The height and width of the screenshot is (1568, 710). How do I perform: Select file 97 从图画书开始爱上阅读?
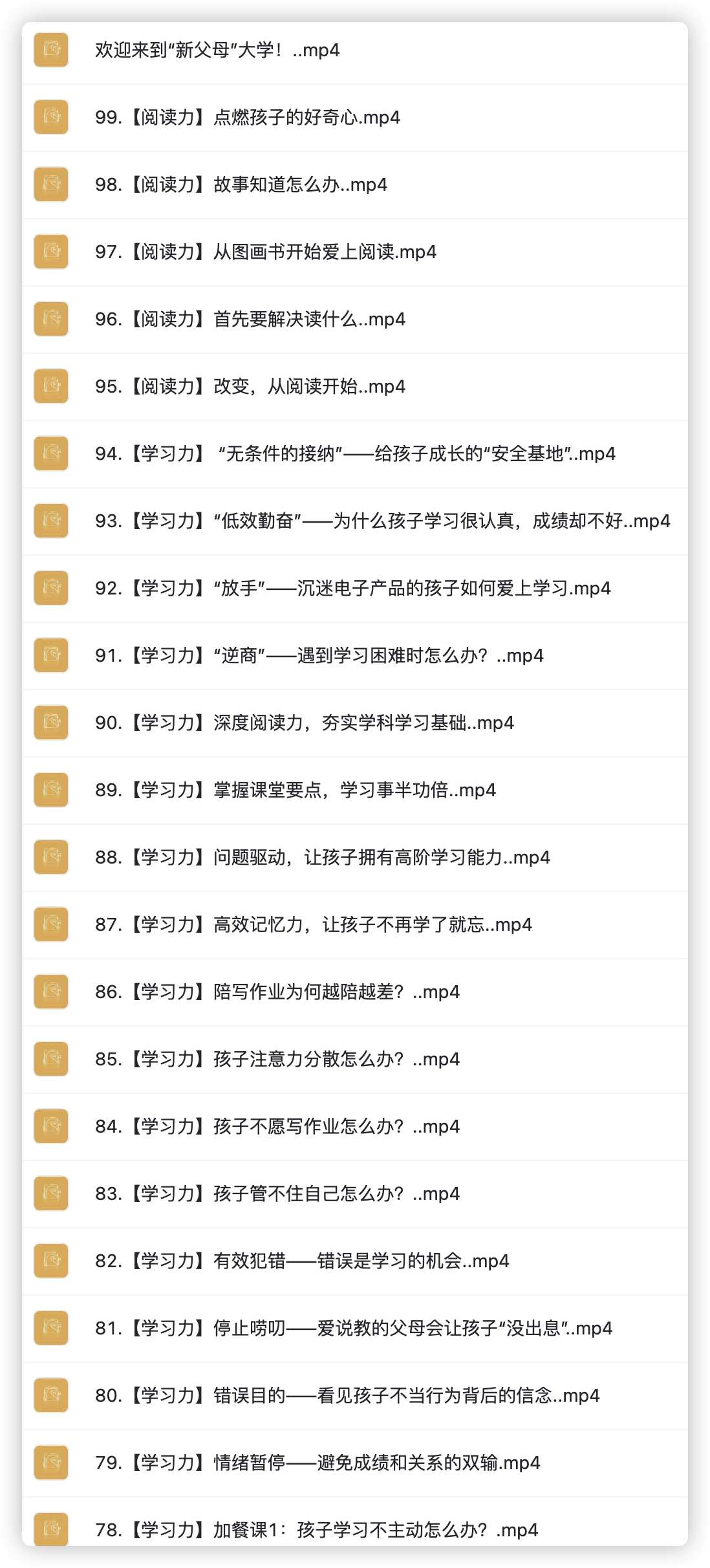265,252
